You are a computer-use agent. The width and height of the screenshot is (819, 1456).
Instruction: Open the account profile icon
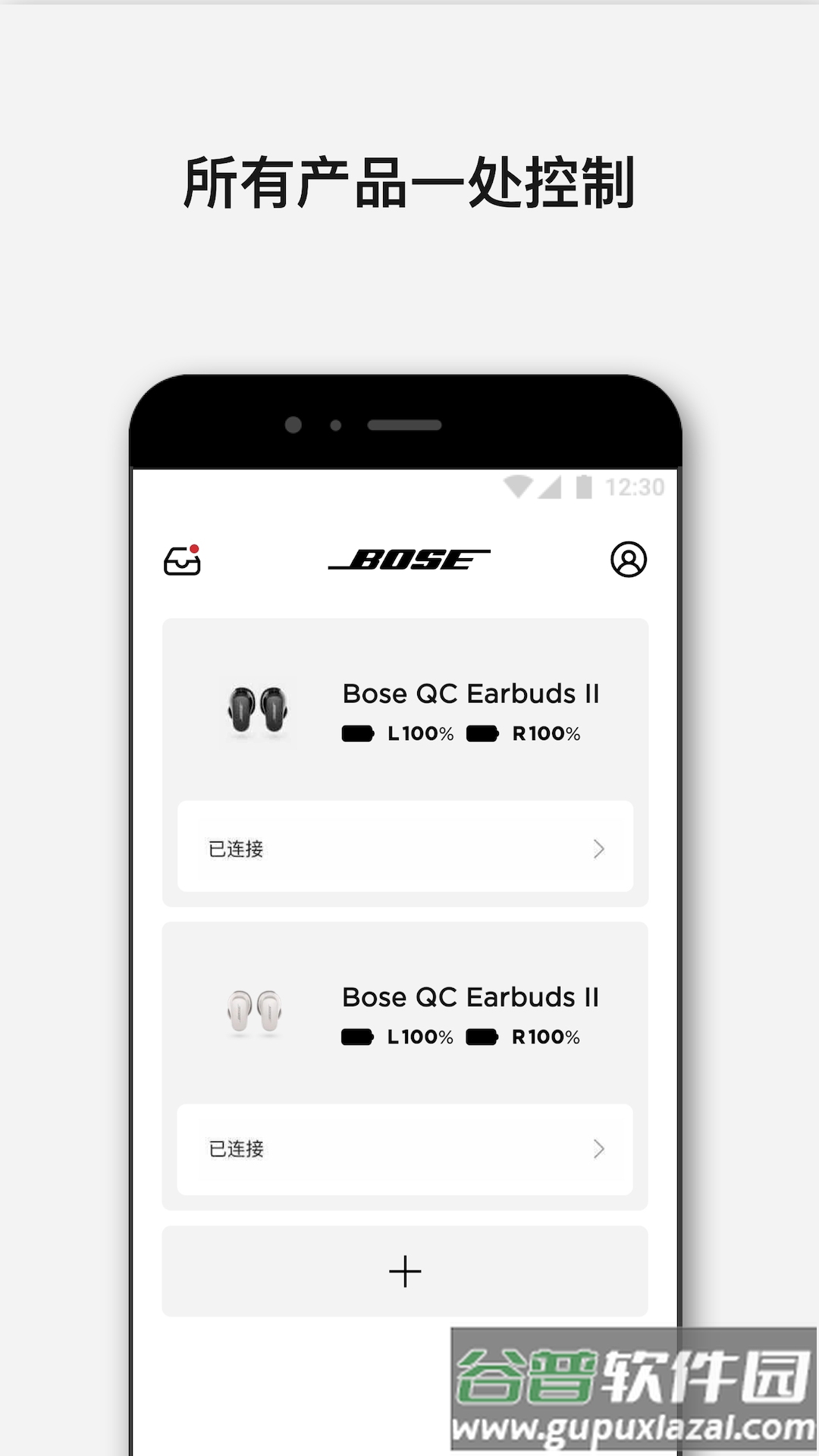pos(628,561)
